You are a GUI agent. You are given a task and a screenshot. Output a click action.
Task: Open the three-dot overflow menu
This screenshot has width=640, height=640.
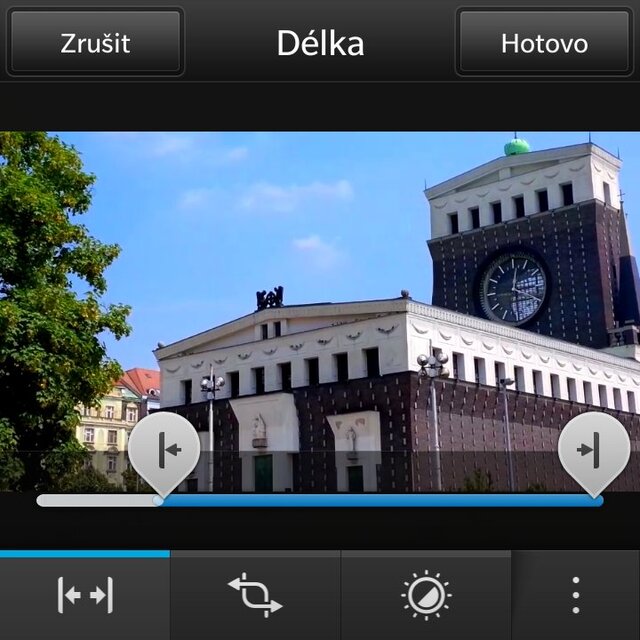pyautogui.click(x=576, y=596)
